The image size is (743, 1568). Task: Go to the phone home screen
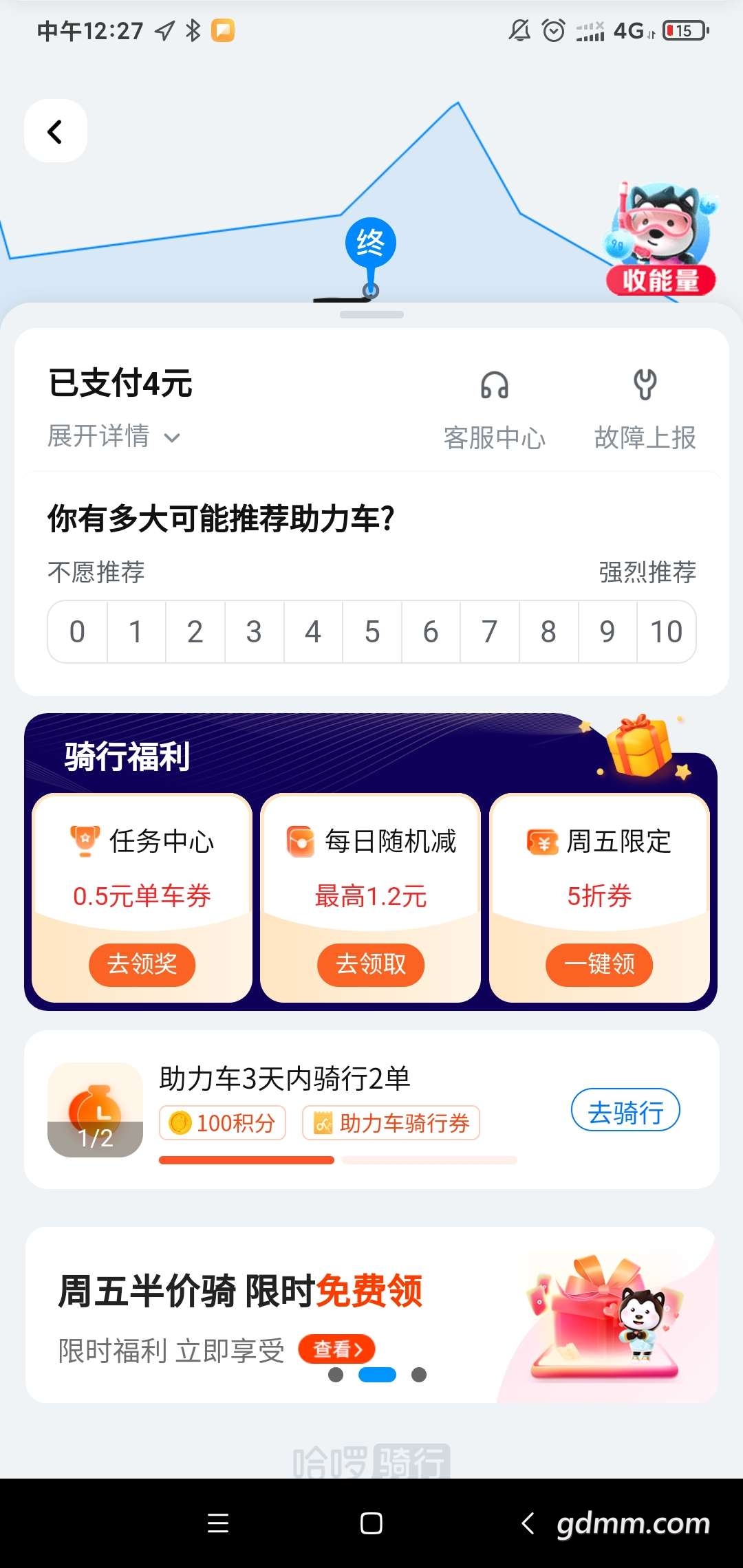click(x=371, y=1523)
